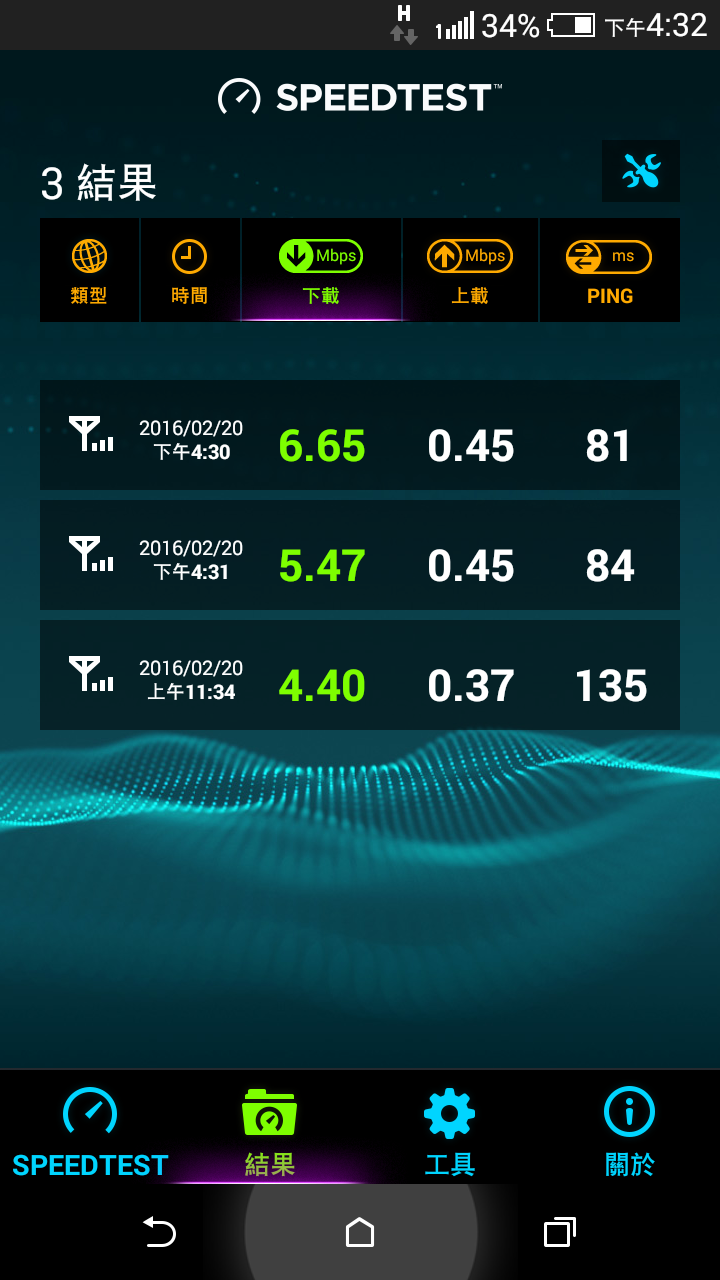Screen dimensions: 720x1280
Task: Sort results by 上載 speed
Action: 470,271
